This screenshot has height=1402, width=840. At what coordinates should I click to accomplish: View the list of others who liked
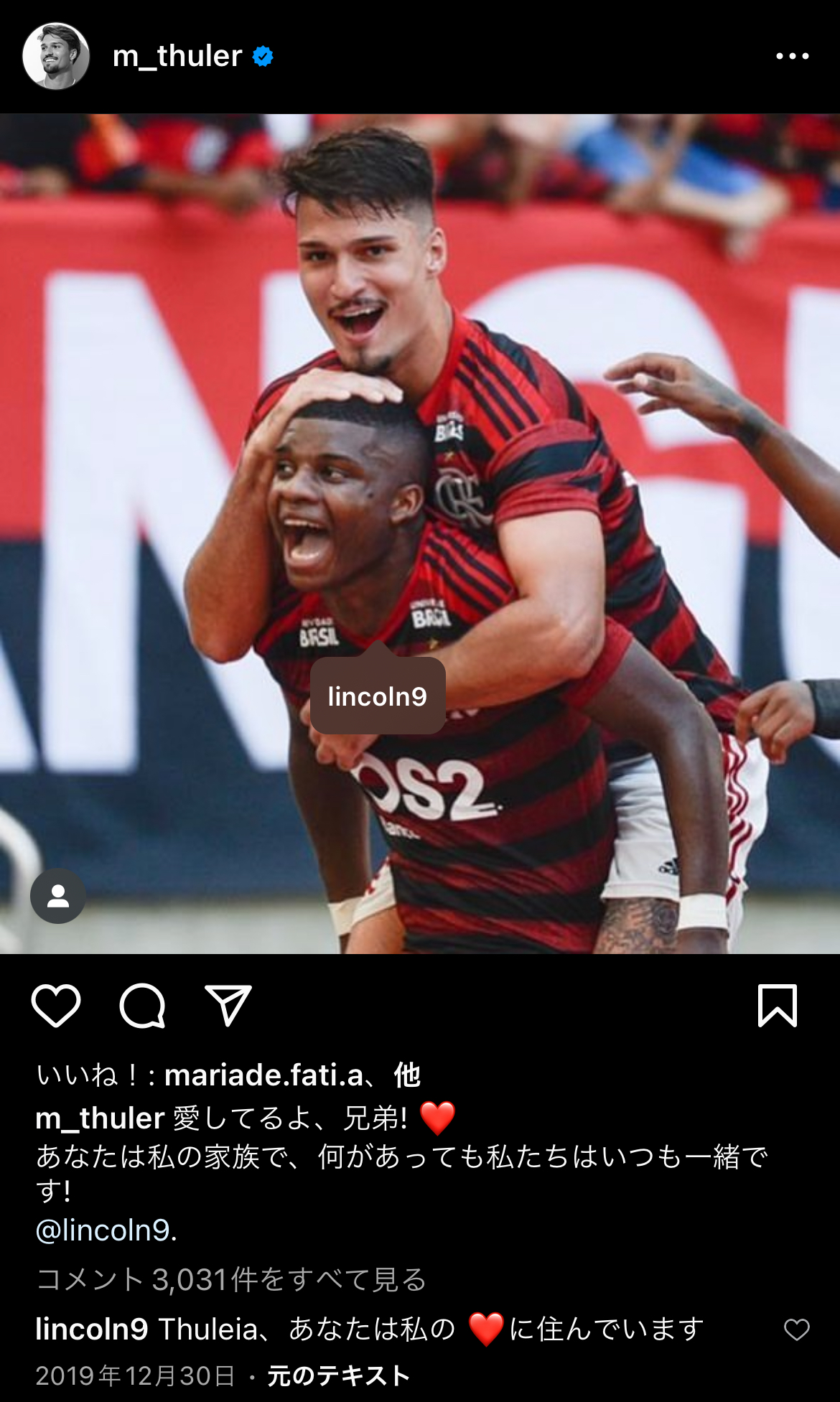coord(406,1075)
